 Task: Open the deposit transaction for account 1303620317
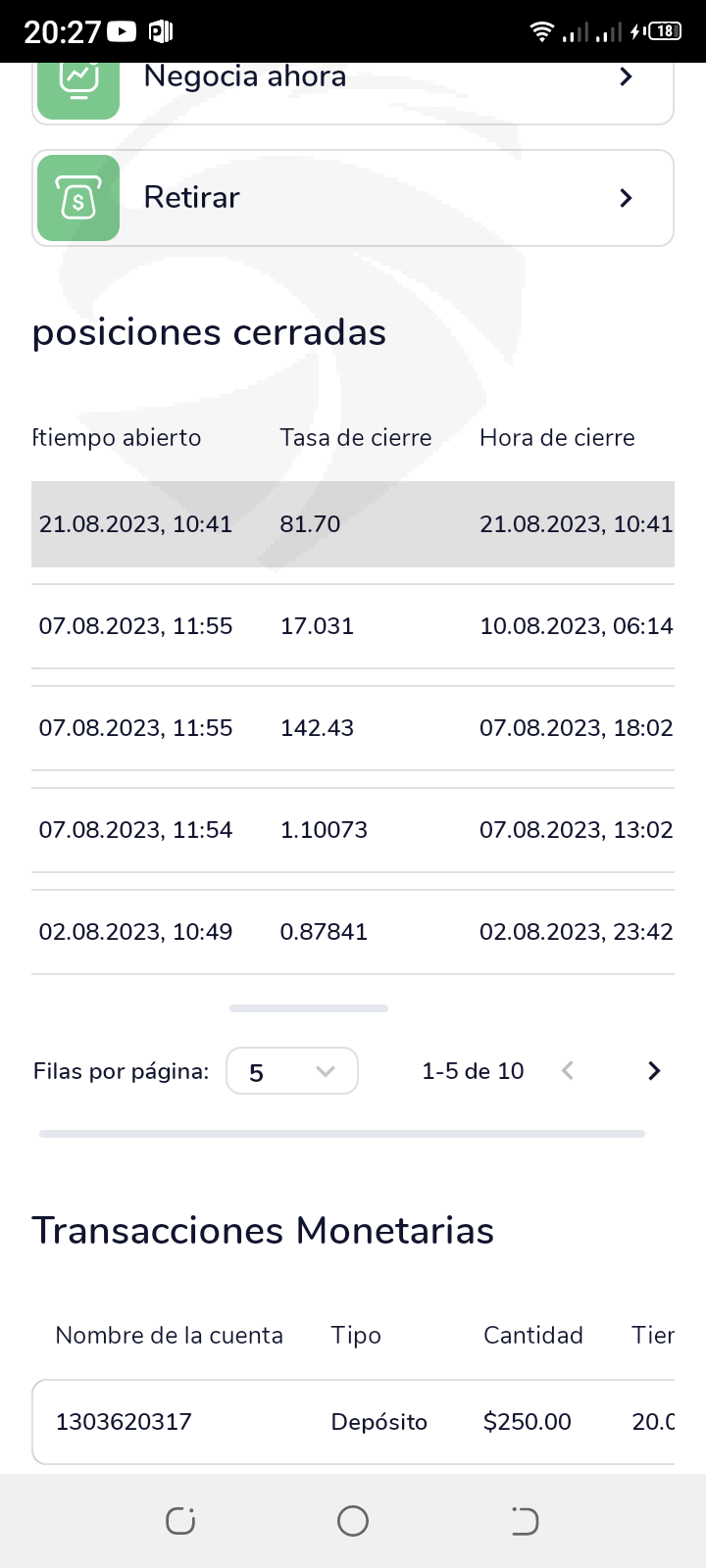point(353,1422)
